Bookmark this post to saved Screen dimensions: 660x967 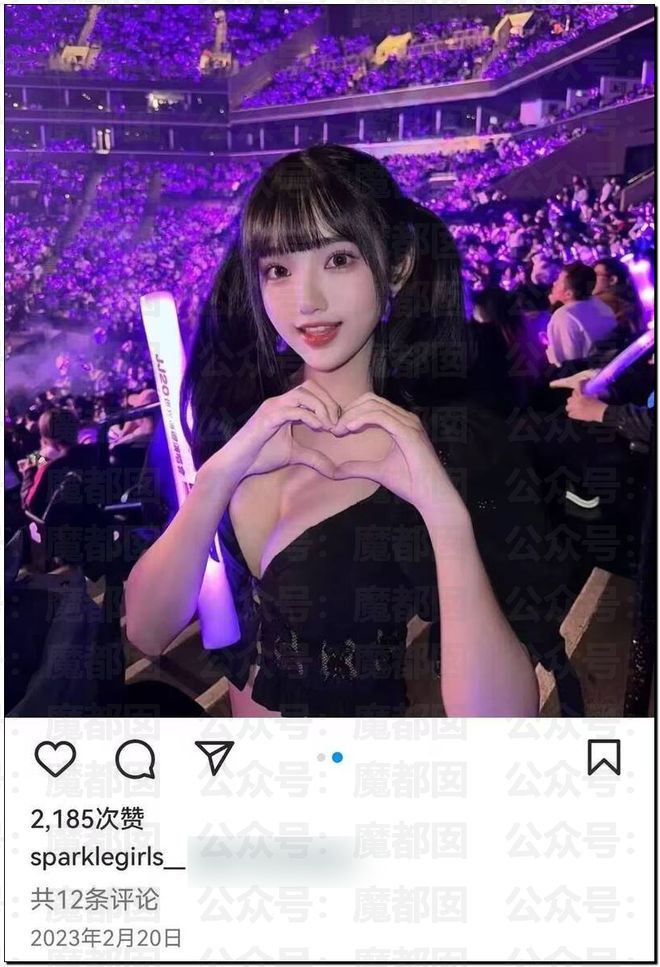tap(603, 758)
